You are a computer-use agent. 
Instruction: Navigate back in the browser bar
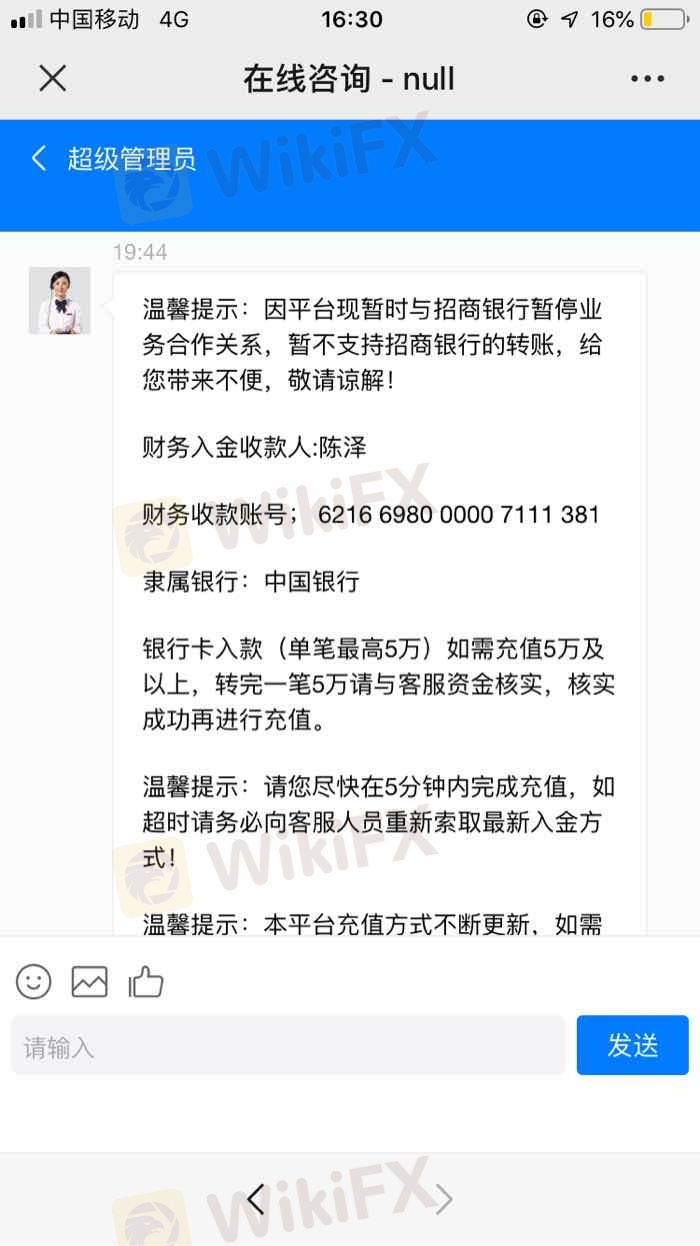pos(257,1199)
